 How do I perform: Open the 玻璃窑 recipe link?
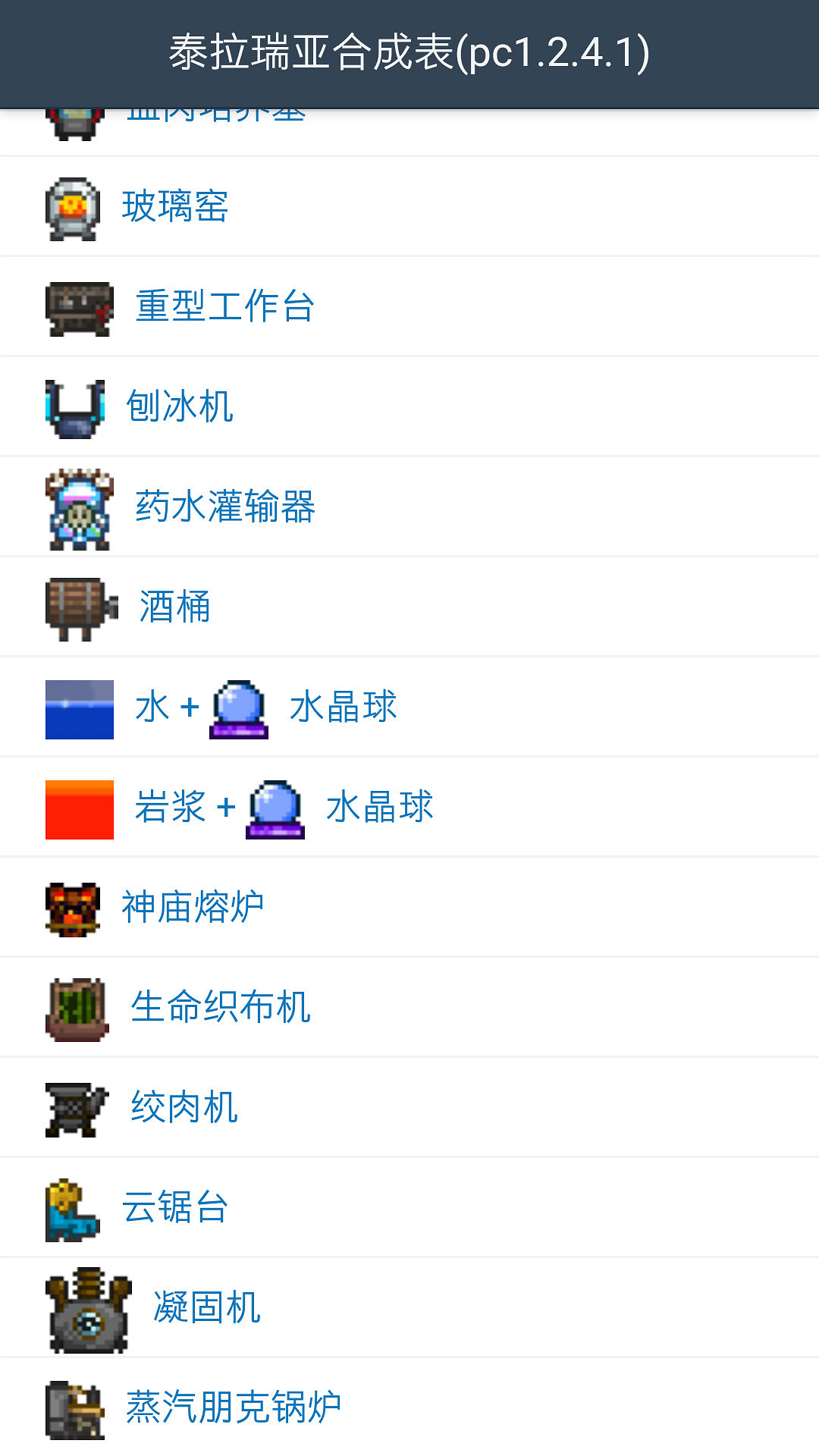pyautogui.click(x=176, y=206)
